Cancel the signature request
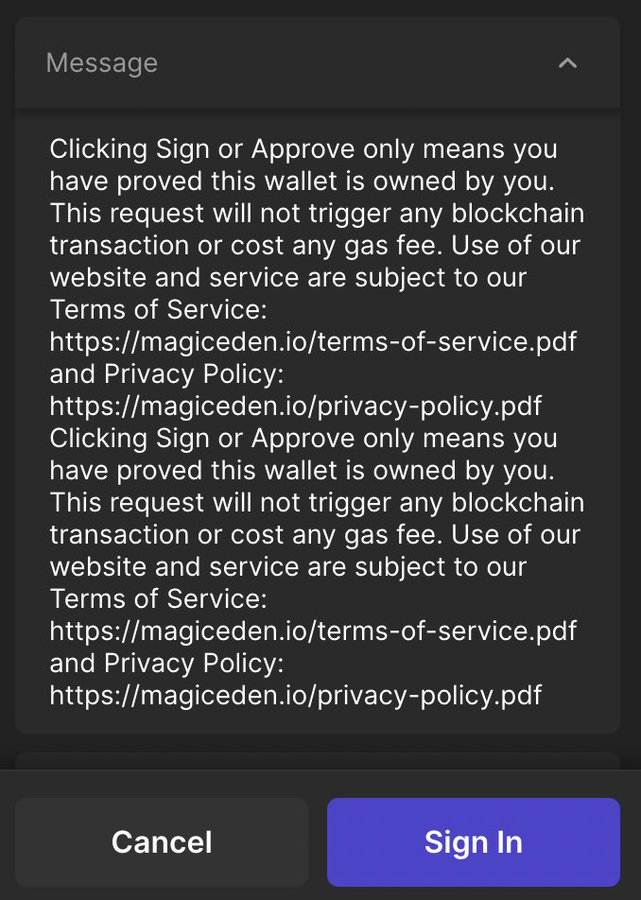The image size is (641, 900). 161,842
